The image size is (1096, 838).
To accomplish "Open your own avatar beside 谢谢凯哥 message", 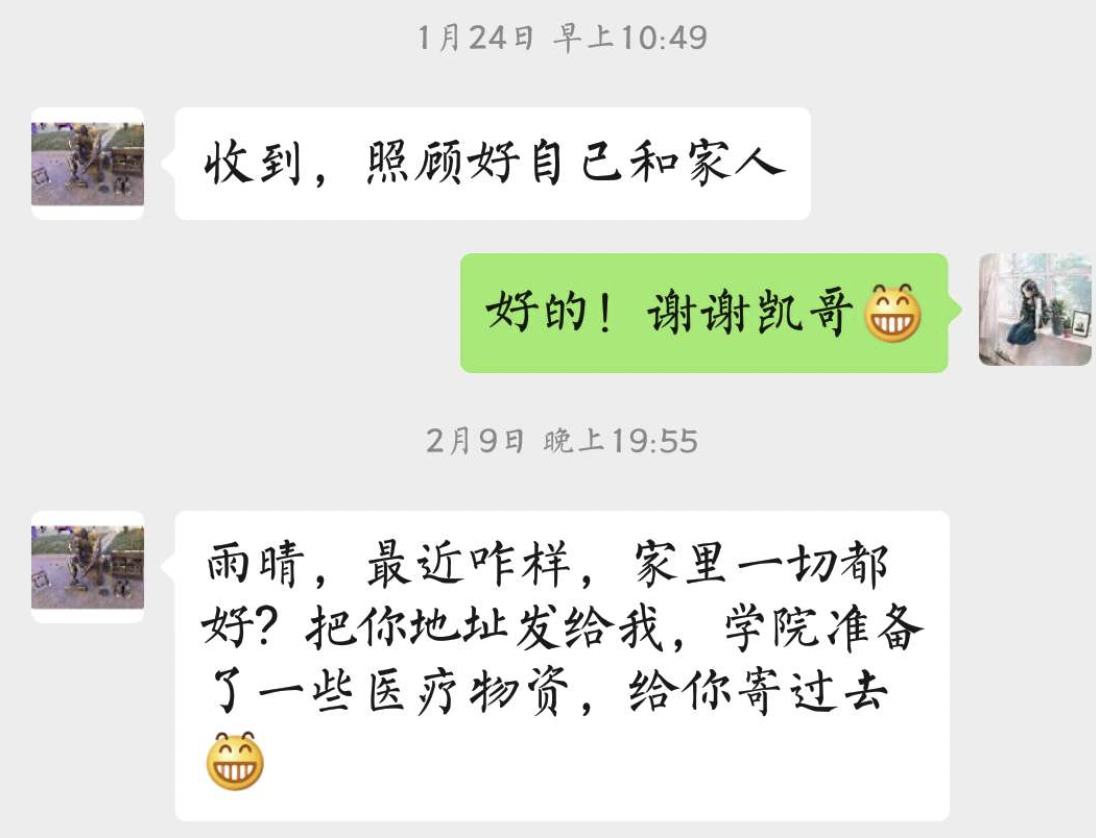I will tap(1034, 309).
